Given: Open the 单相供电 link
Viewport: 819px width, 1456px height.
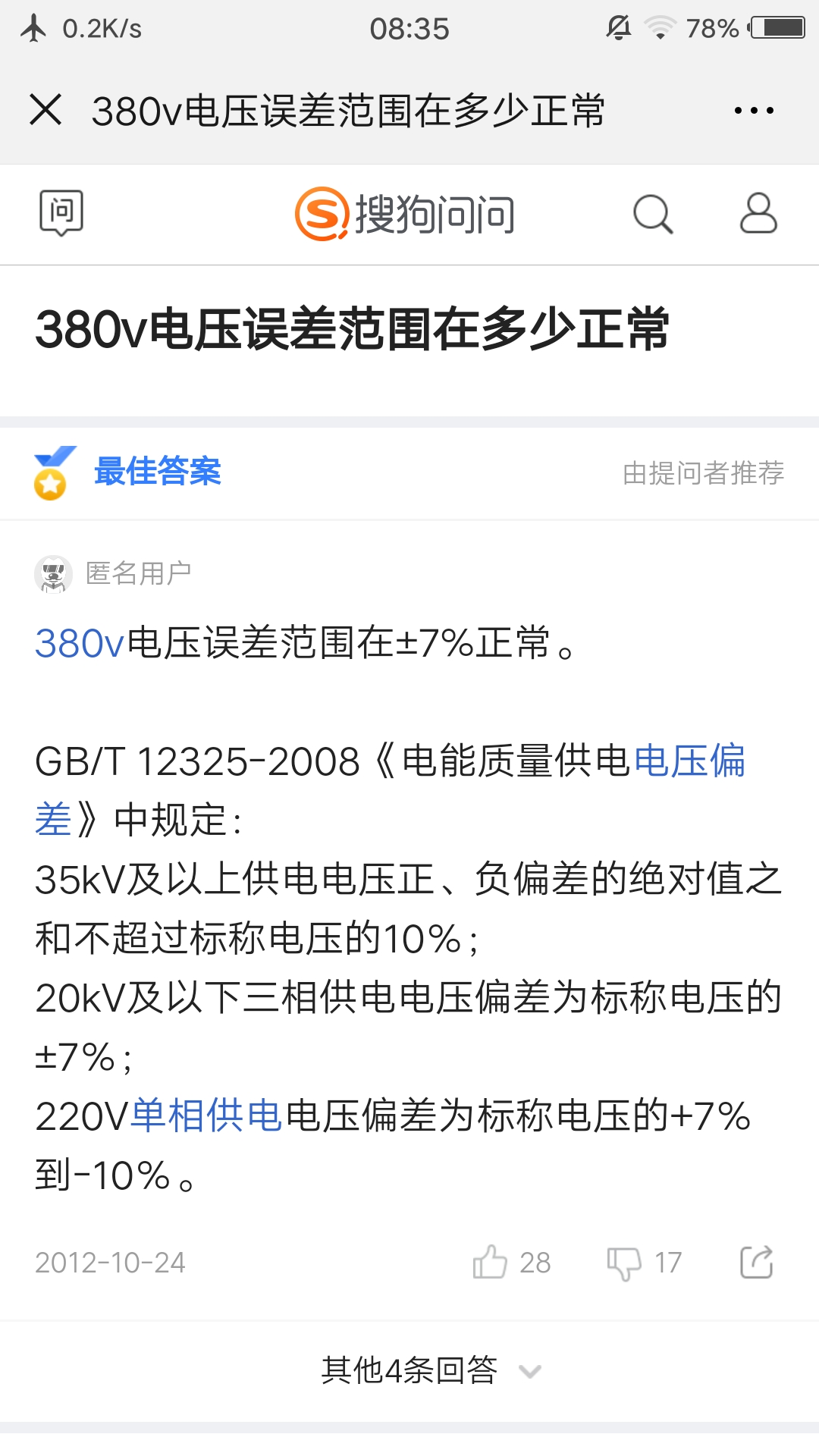Looking at the screenshot, I should 206,1116.
